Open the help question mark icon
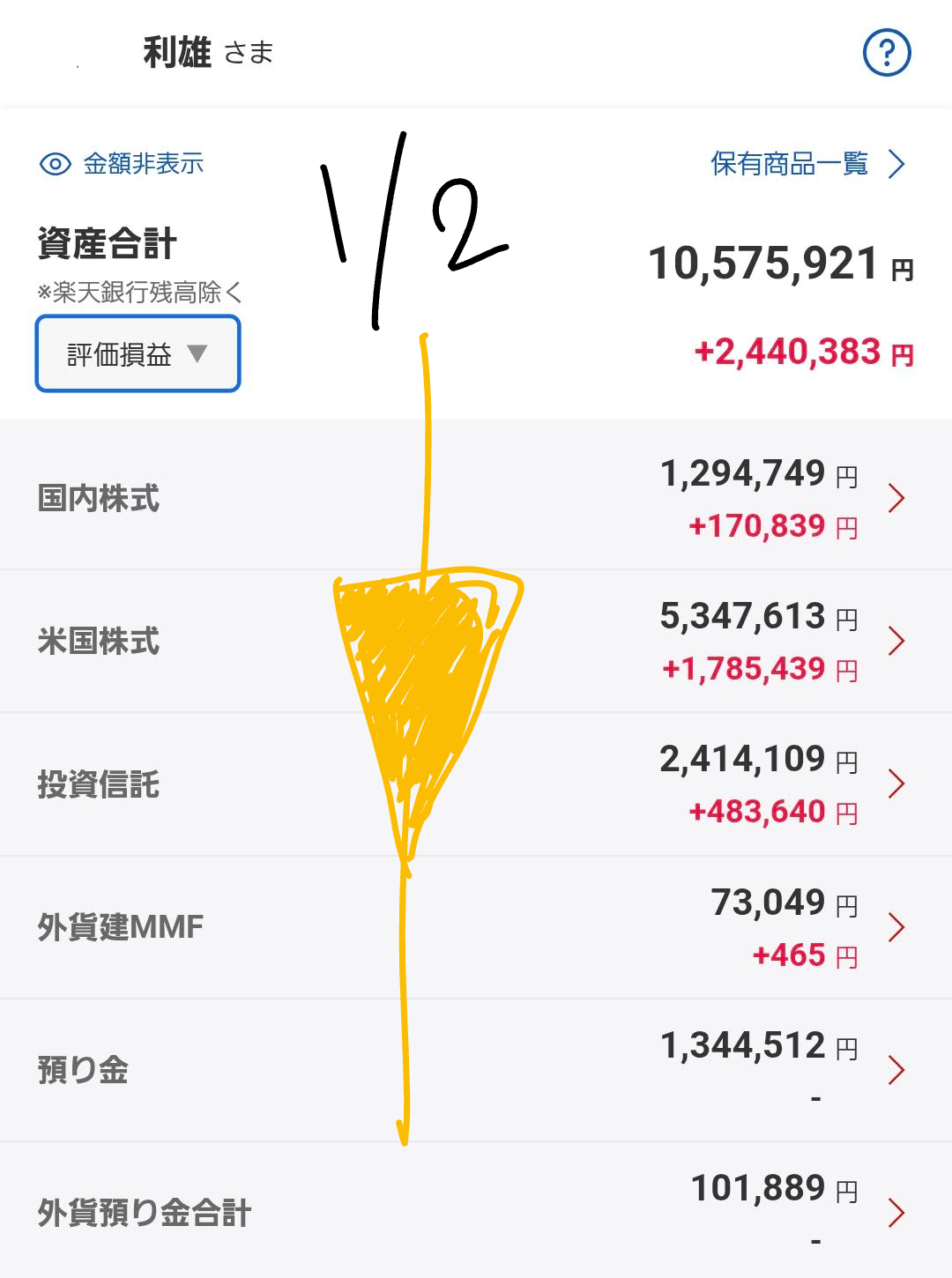The image size is (952, 1278). point(886,53)
